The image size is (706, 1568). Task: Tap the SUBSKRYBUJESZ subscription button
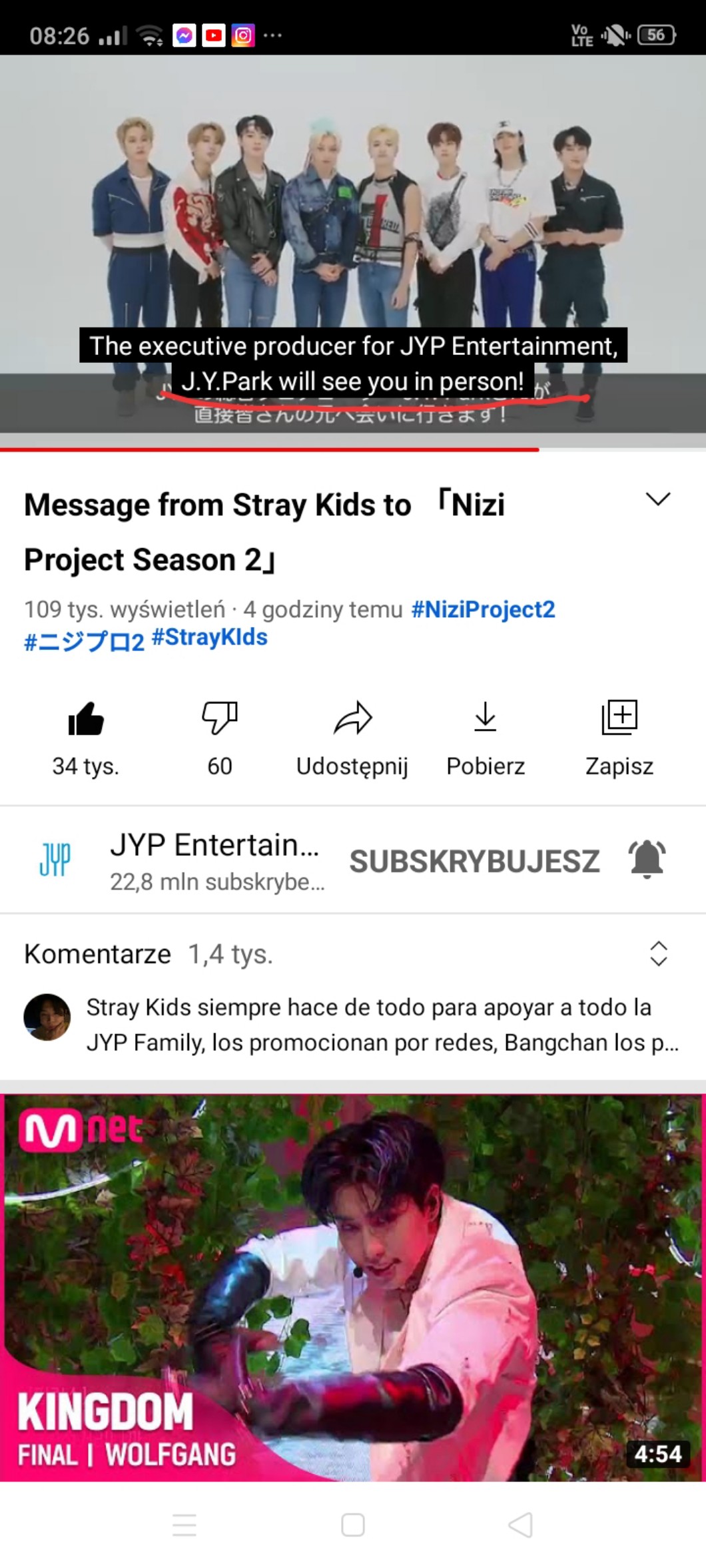click(x=474, y=861)
